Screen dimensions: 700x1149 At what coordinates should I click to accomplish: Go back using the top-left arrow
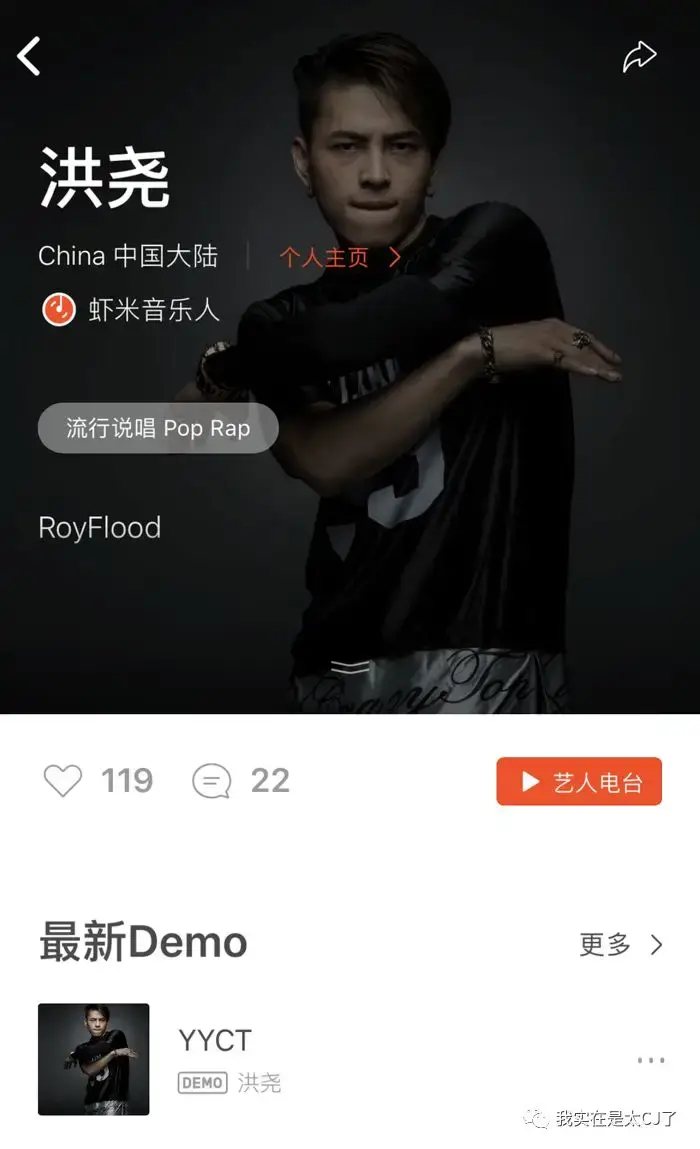coord(30,56)
